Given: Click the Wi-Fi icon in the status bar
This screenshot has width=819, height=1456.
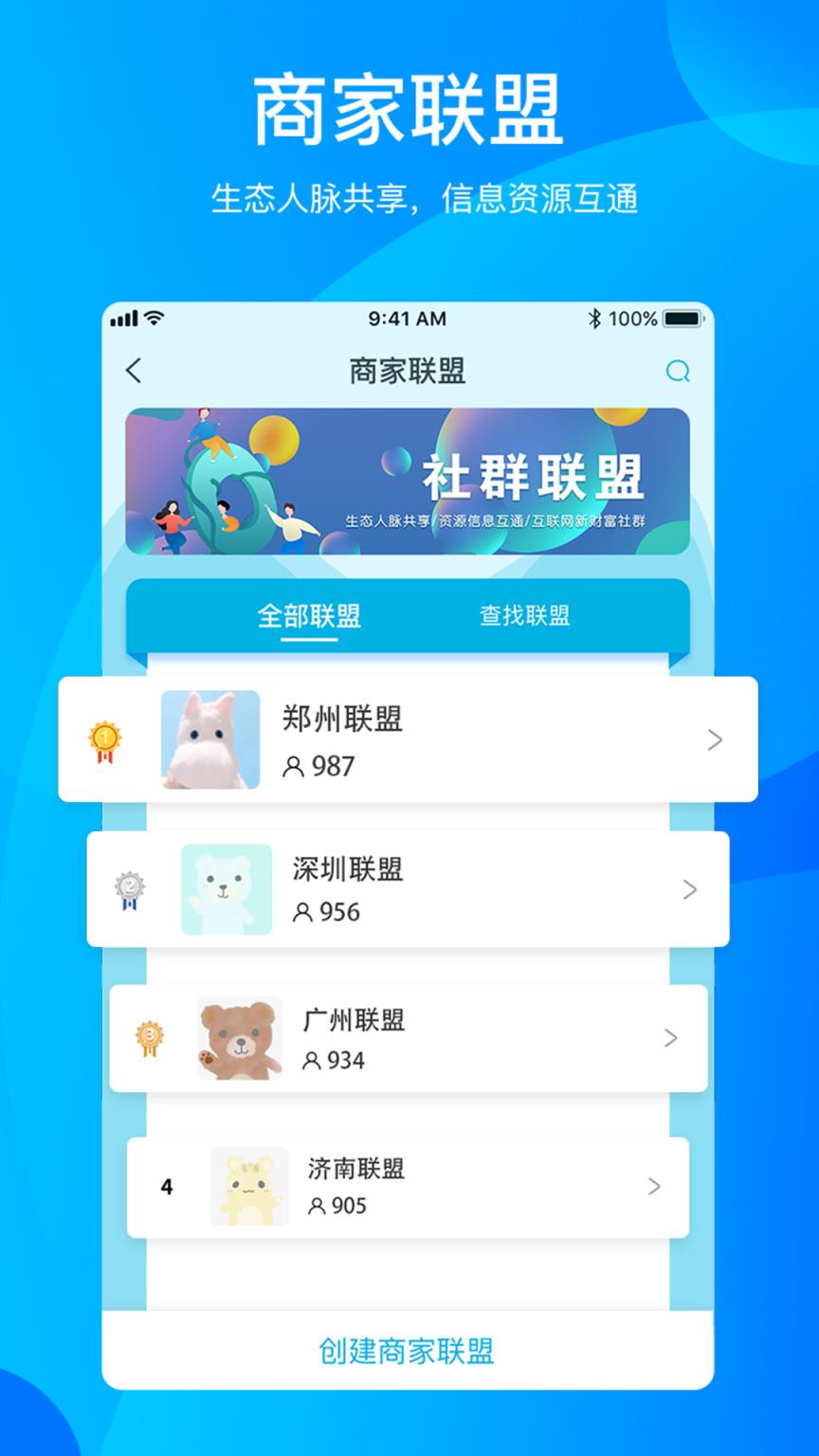Looking at the screenshot, I should click(x=155, y=319).
